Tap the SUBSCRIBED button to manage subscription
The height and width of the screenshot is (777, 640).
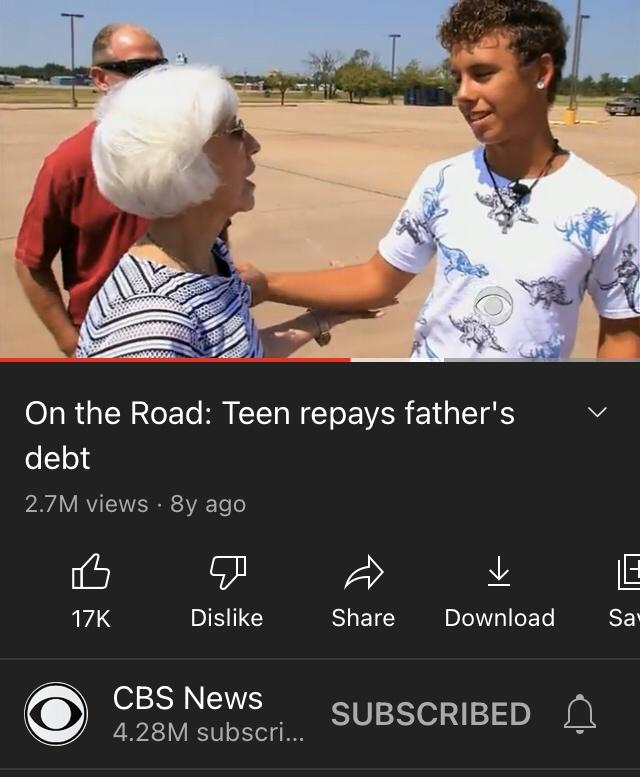[x=430, y=714]
